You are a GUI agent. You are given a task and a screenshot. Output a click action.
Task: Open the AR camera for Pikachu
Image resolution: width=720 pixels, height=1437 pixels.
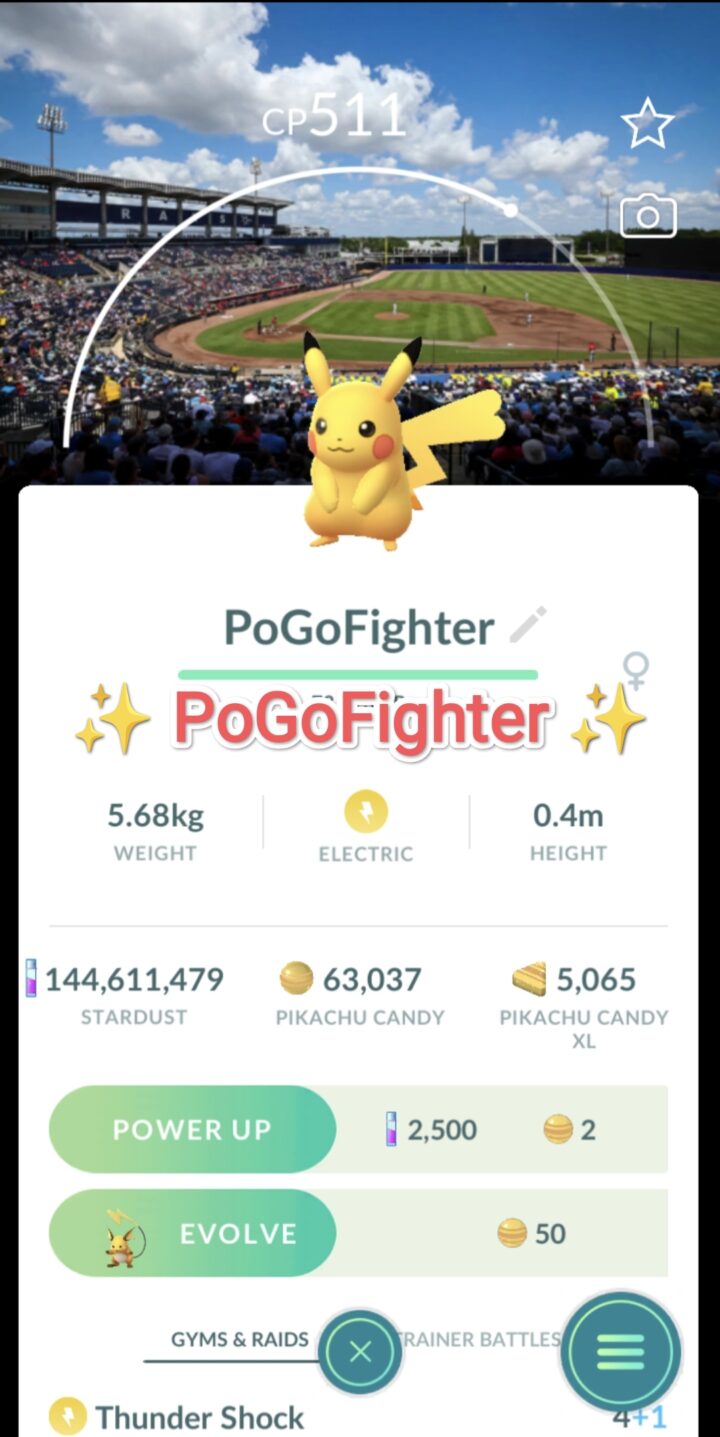[x=648, y=215]
